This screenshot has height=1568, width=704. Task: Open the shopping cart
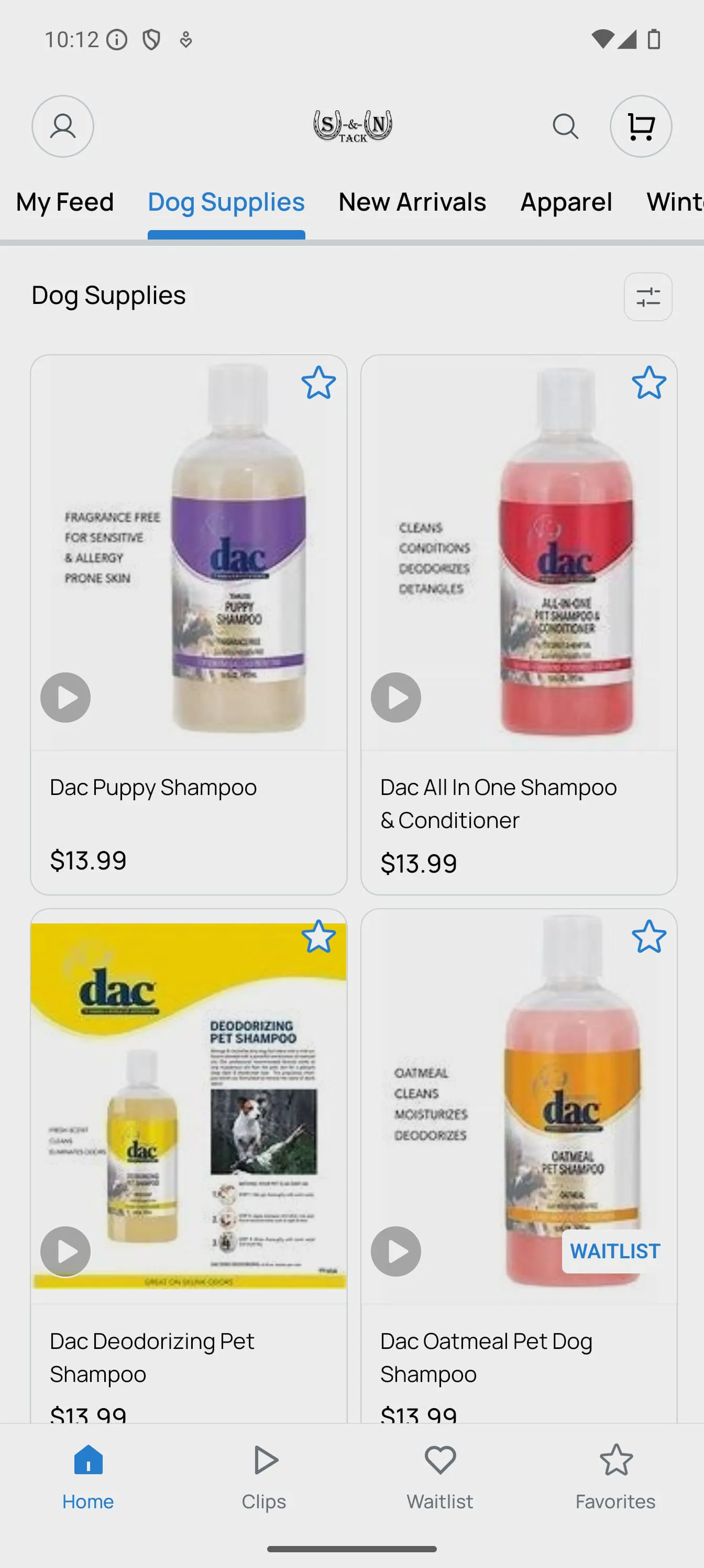[641, 126]
